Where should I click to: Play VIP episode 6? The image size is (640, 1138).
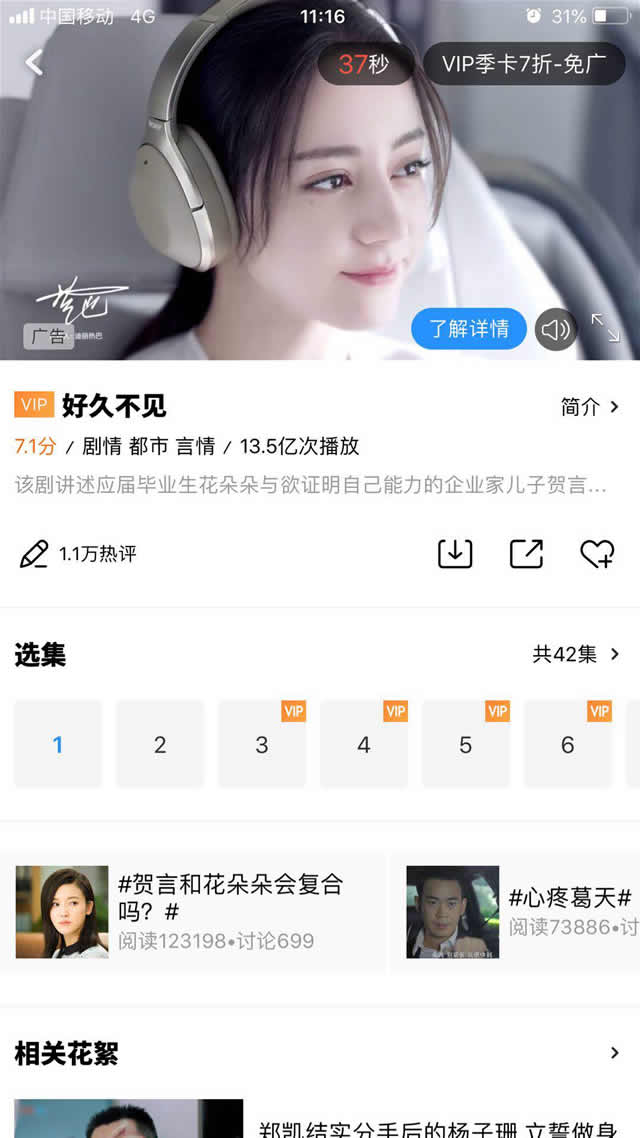point(568,744)
